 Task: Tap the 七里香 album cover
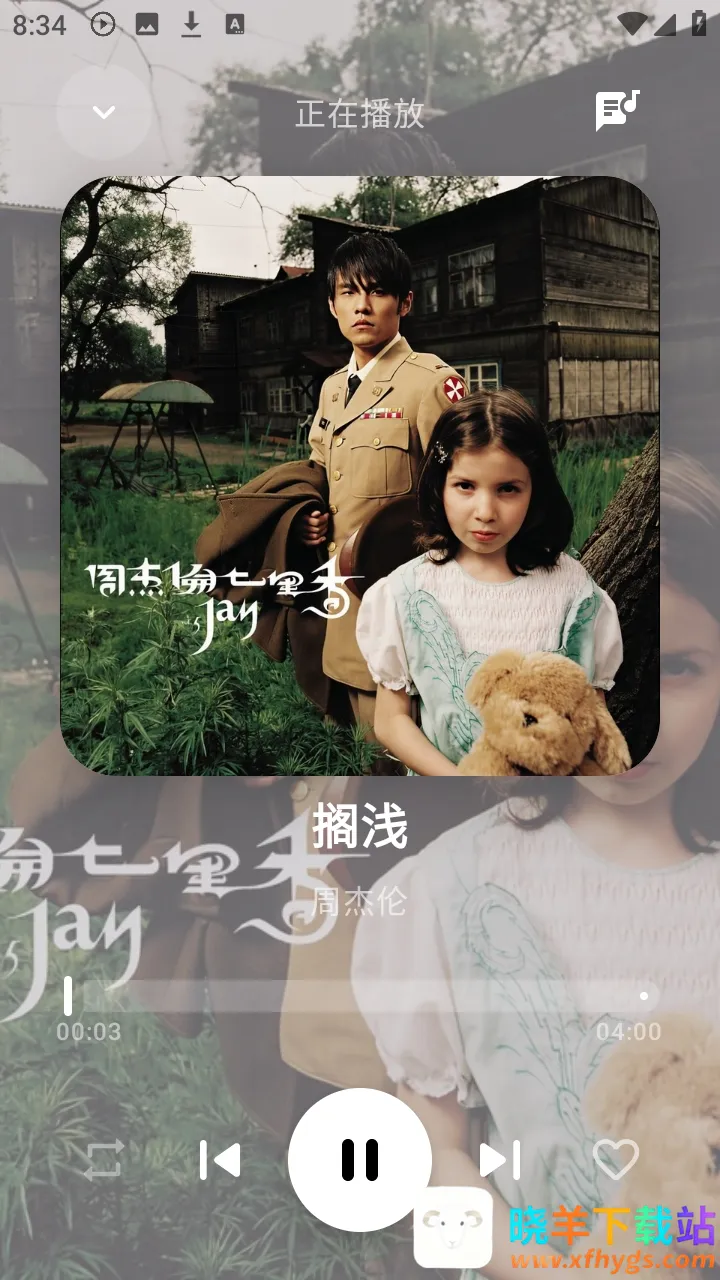360,475
